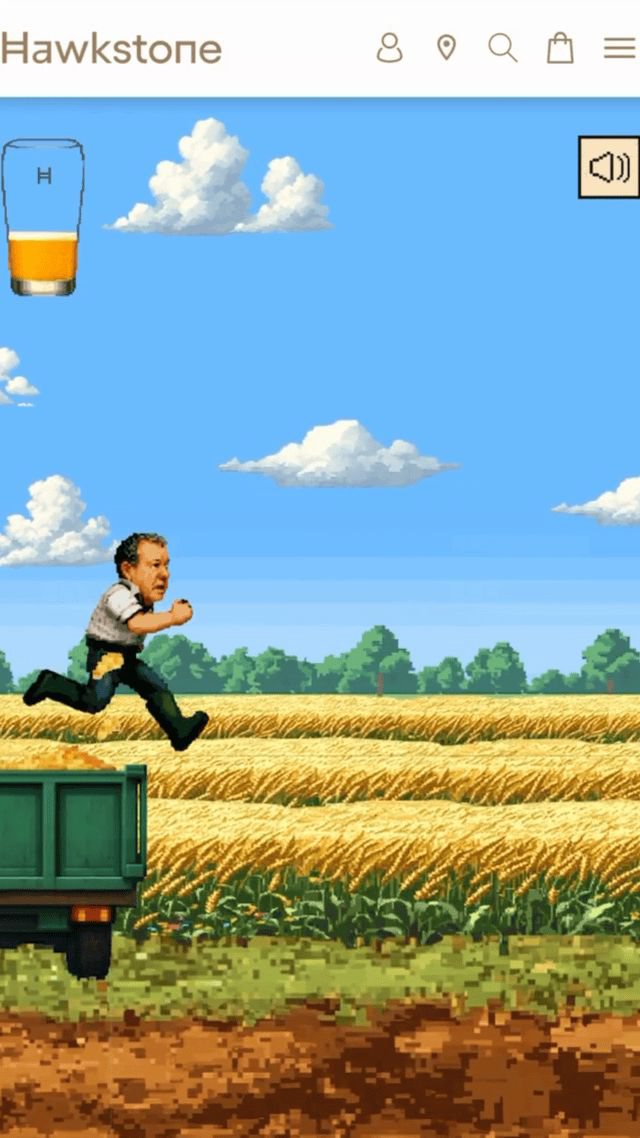Open the hamburger menu
Image resolution: width=640 pixels, height=1138 pixels.
point(619,48)
